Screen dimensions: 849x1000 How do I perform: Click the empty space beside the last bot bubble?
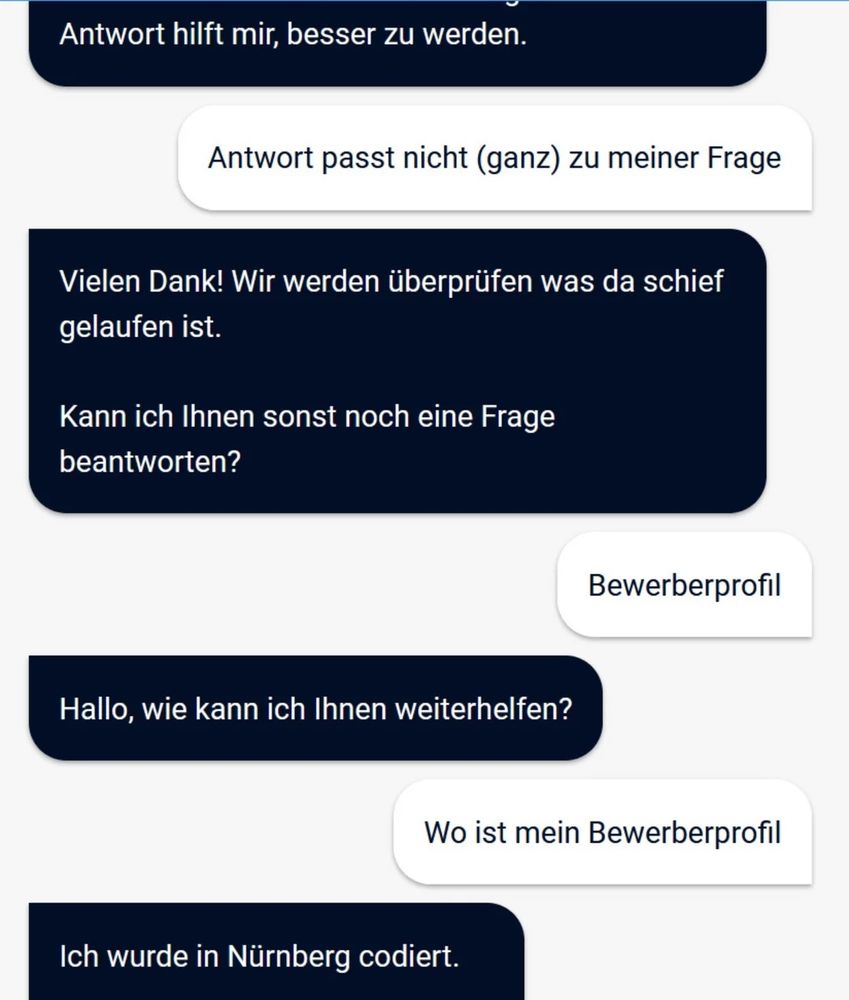pyautogui.click(x=680, y=955)
